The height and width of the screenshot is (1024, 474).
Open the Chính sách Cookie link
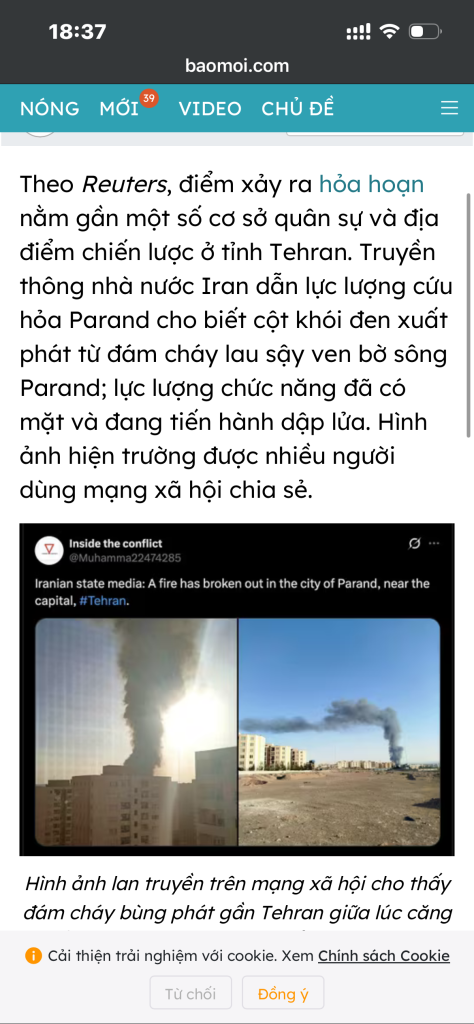tap(384, 956)
